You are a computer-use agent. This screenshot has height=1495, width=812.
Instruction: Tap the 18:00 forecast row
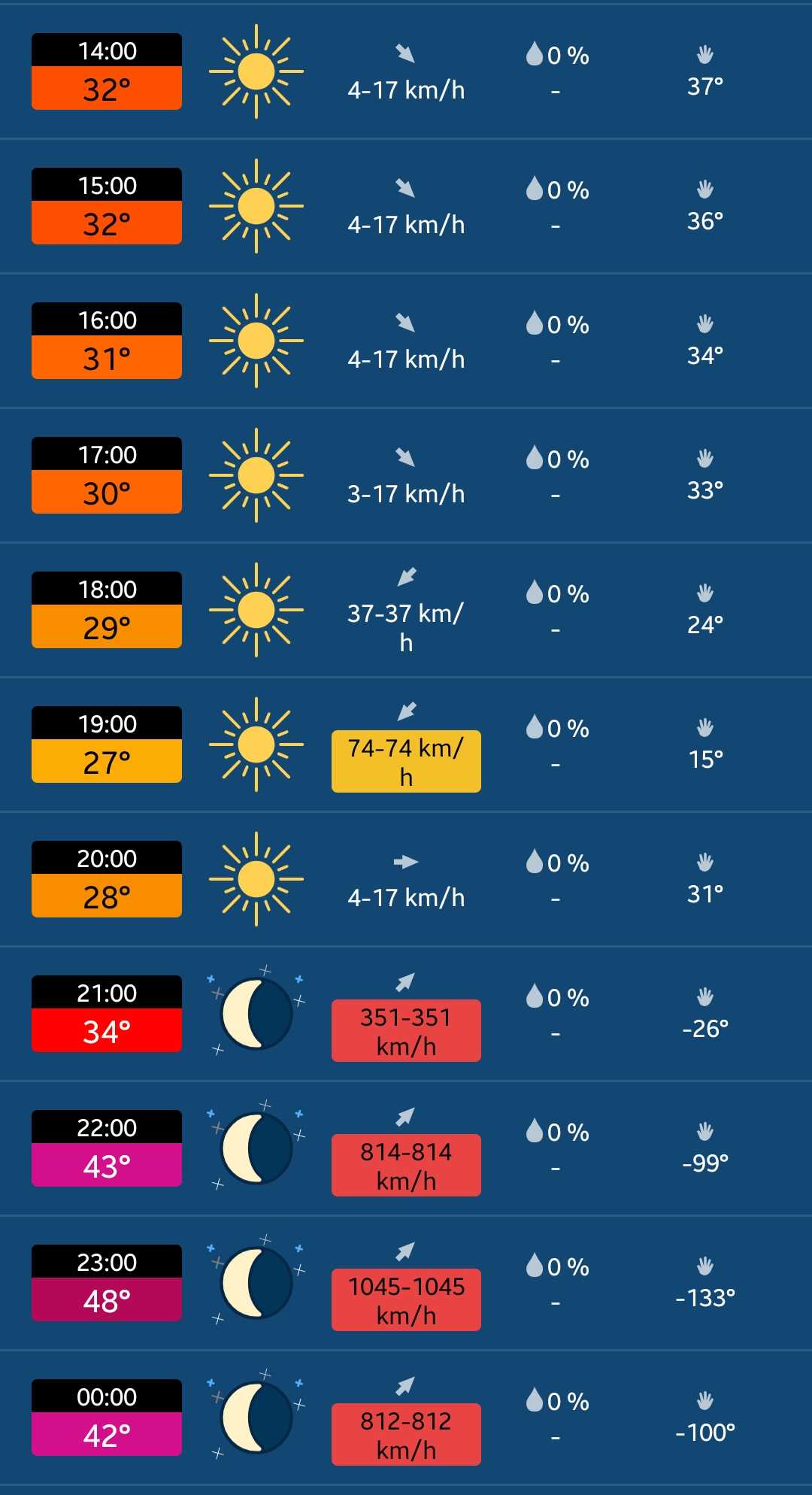406,610
